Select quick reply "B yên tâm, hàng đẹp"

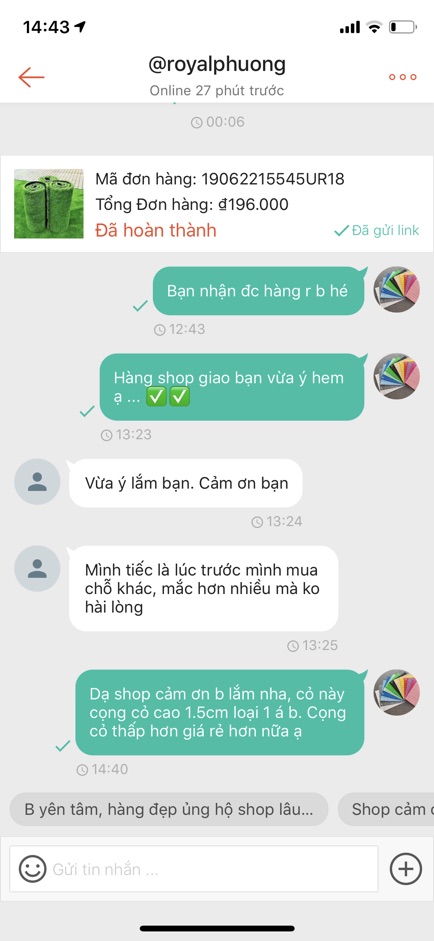[169, 809]
